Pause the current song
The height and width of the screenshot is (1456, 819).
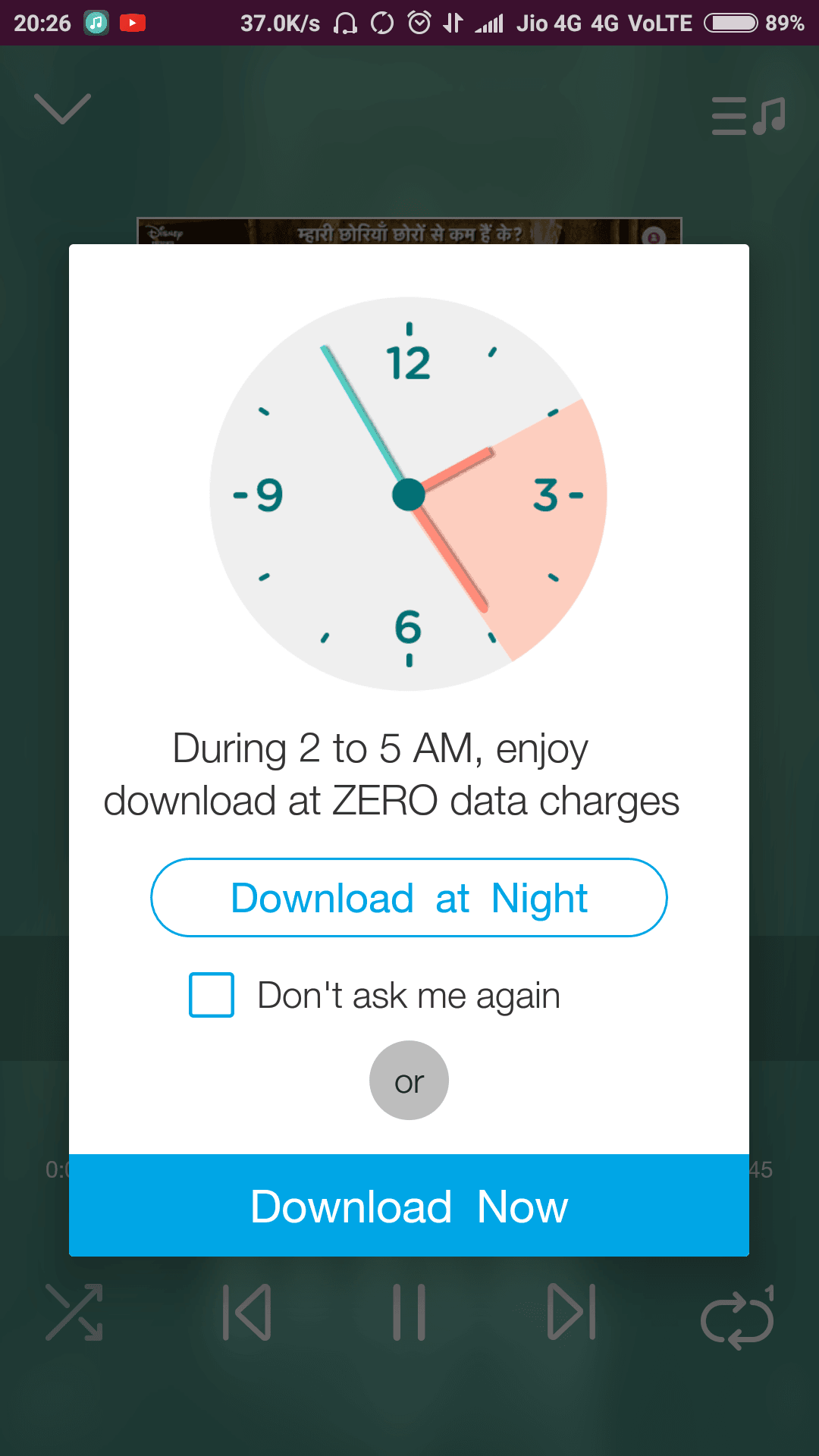tap(409, 1312)
